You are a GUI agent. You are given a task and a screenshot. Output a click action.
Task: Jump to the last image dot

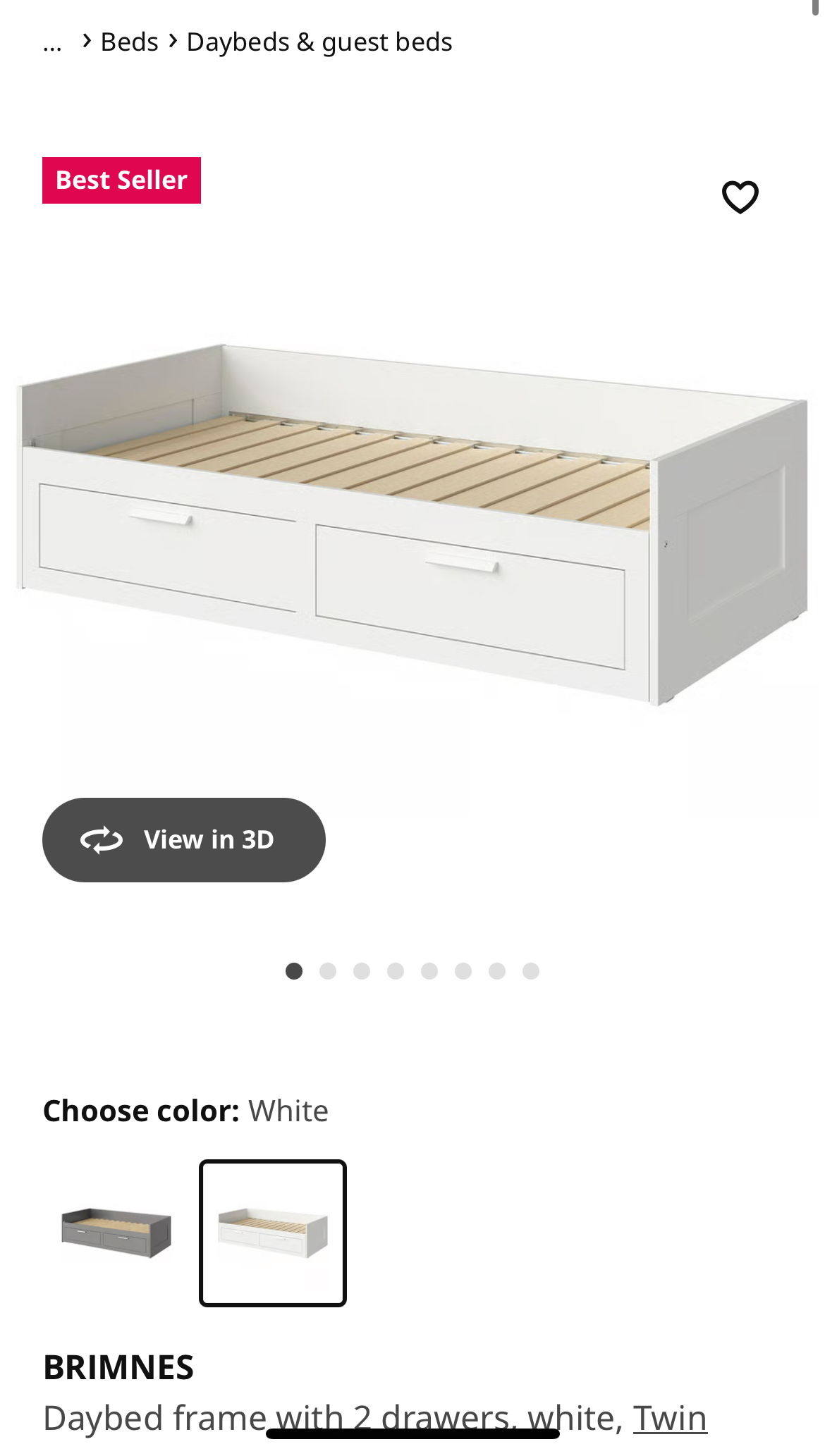[531, 971]
